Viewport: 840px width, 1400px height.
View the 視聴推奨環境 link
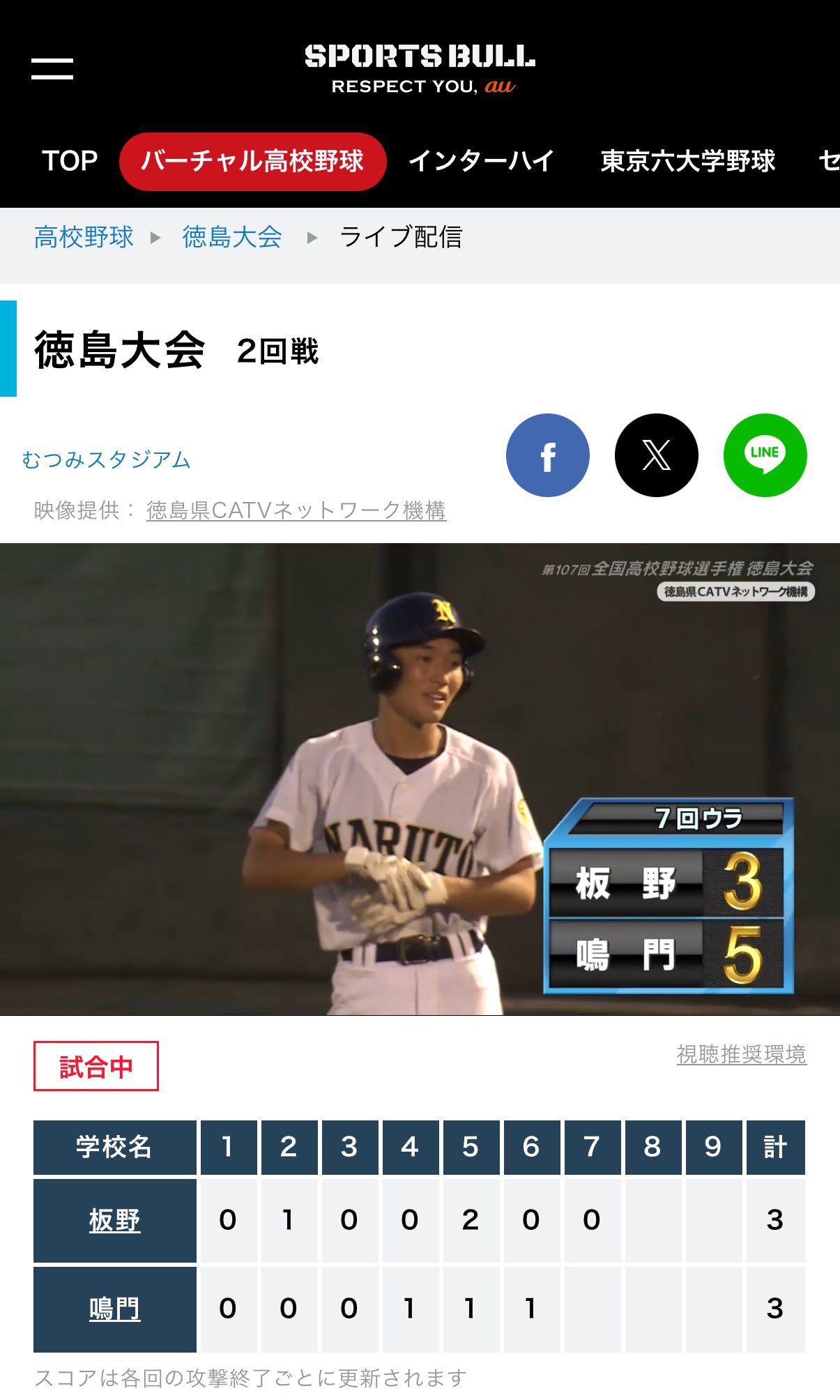click(742, 1054)
